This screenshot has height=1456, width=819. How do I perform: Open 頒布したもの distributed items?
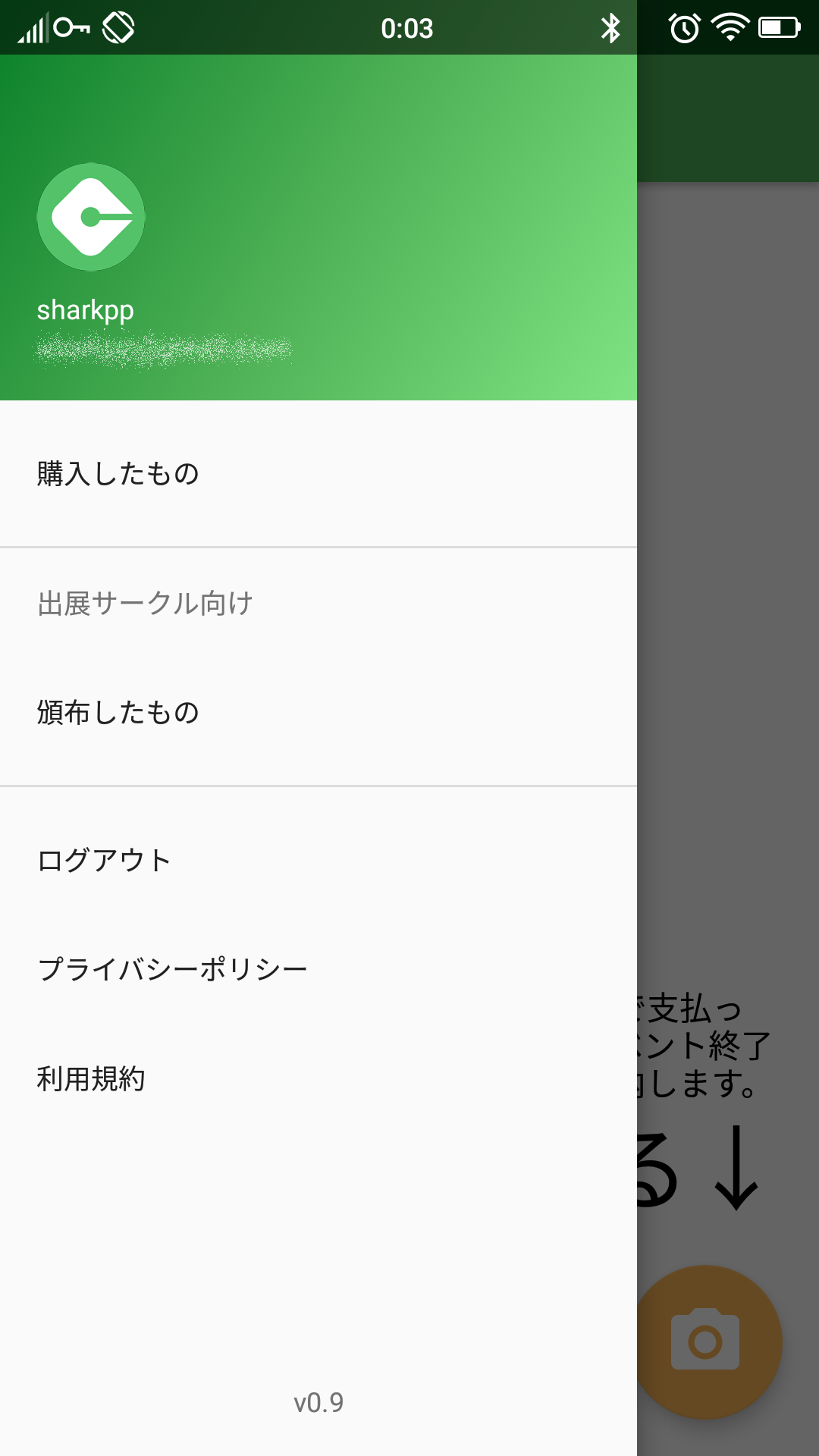point(318,713)
